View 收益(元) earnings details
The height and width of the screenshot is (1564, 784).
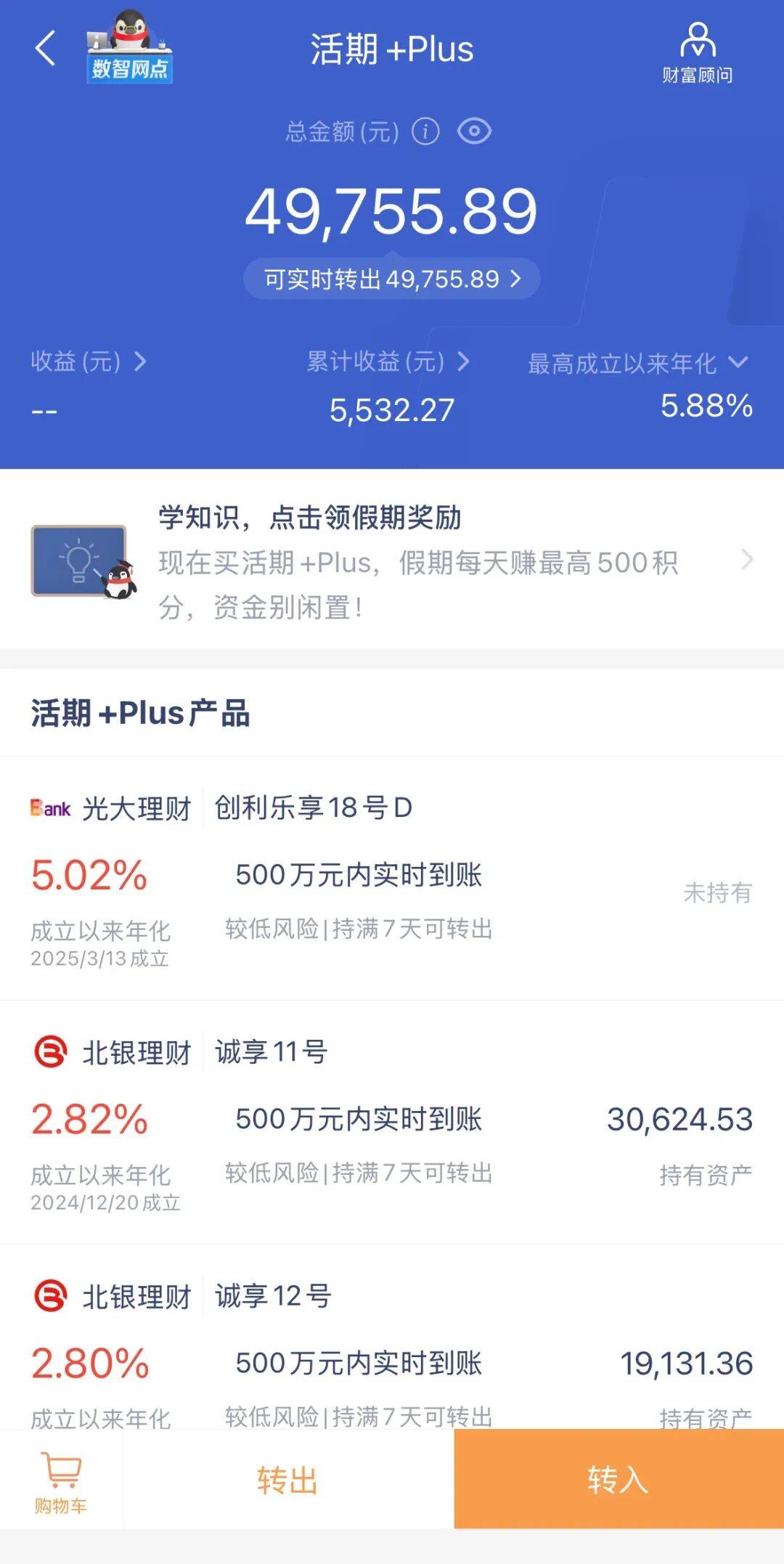[89, 361]
